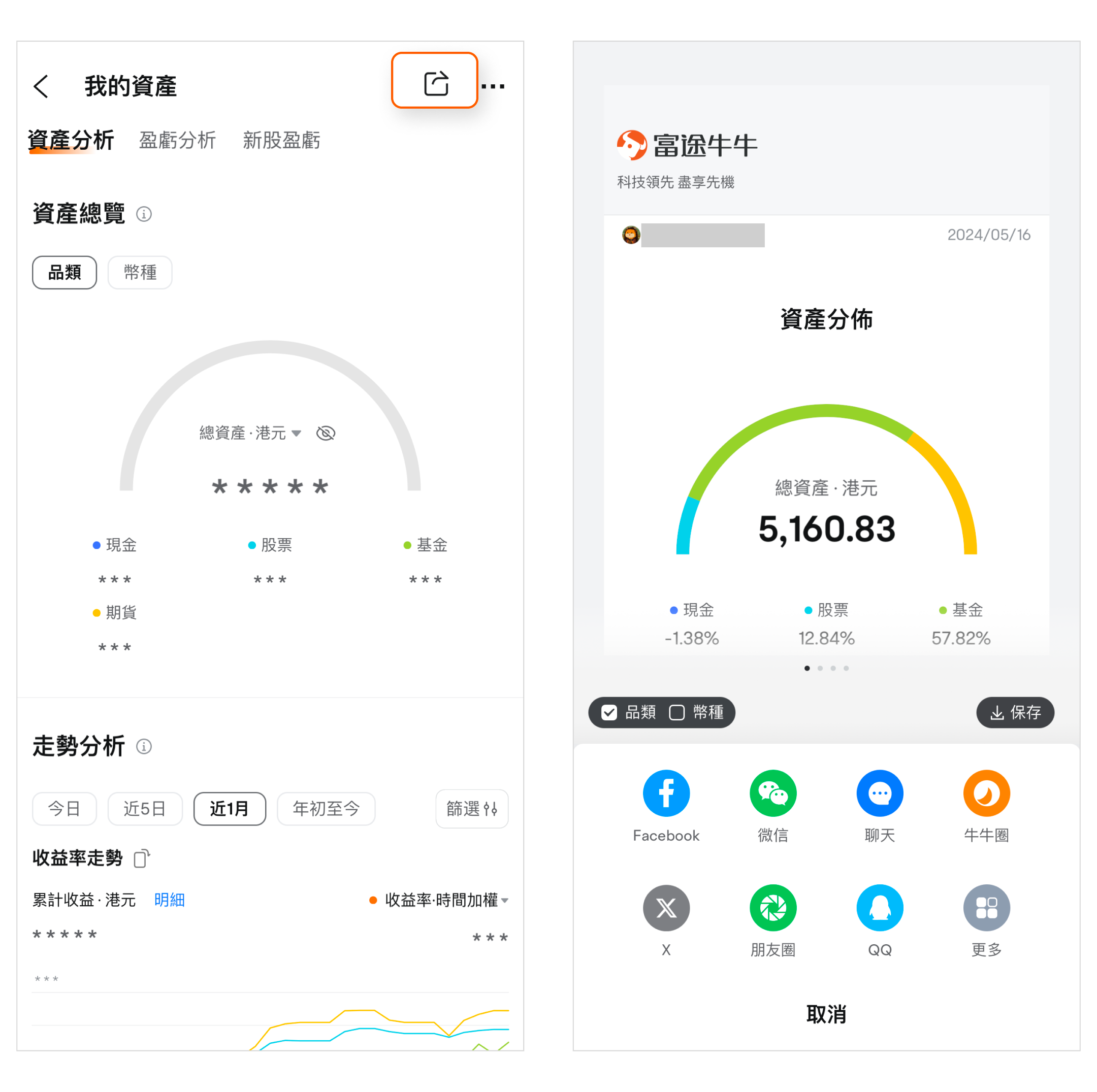Share to Facebook
The height and width of the screenshot is (1092, 1097).
tap(666, 793)
